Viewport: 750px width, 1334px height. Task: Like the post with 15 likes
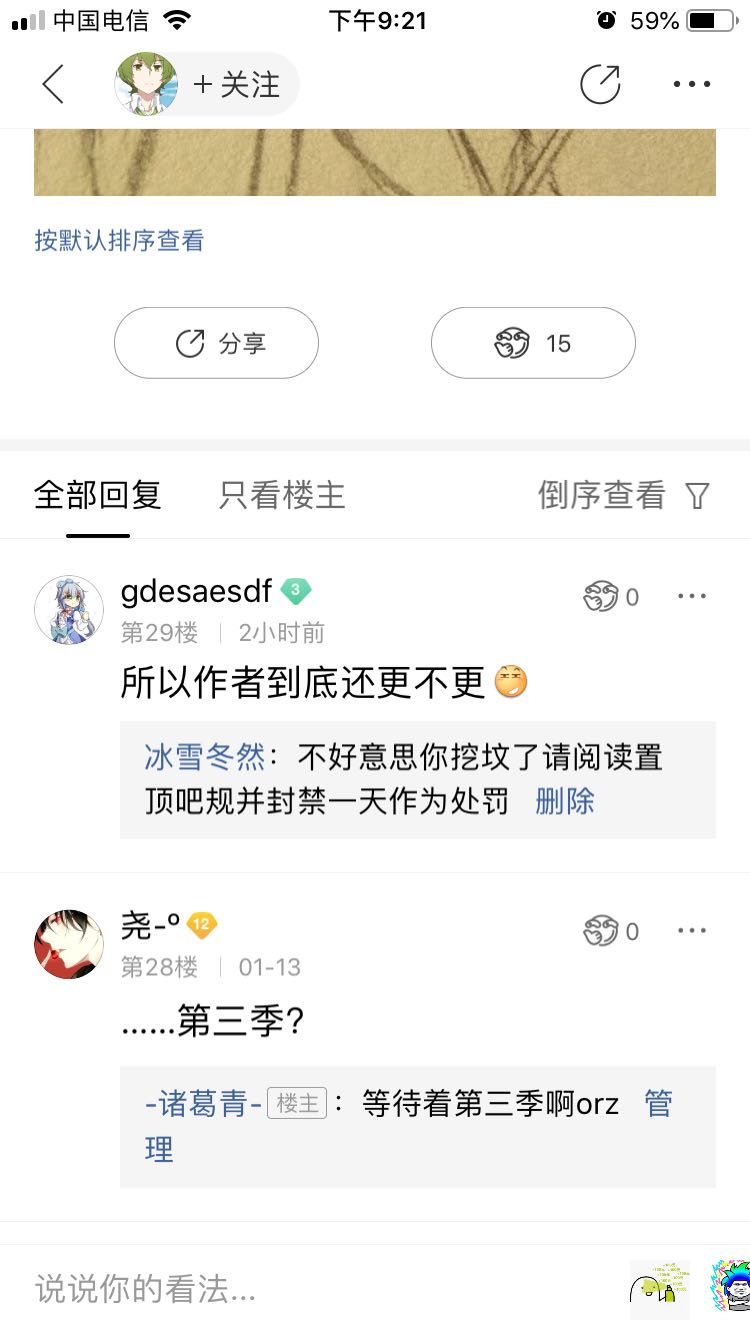pyautogui.click(x=533, y=343)
